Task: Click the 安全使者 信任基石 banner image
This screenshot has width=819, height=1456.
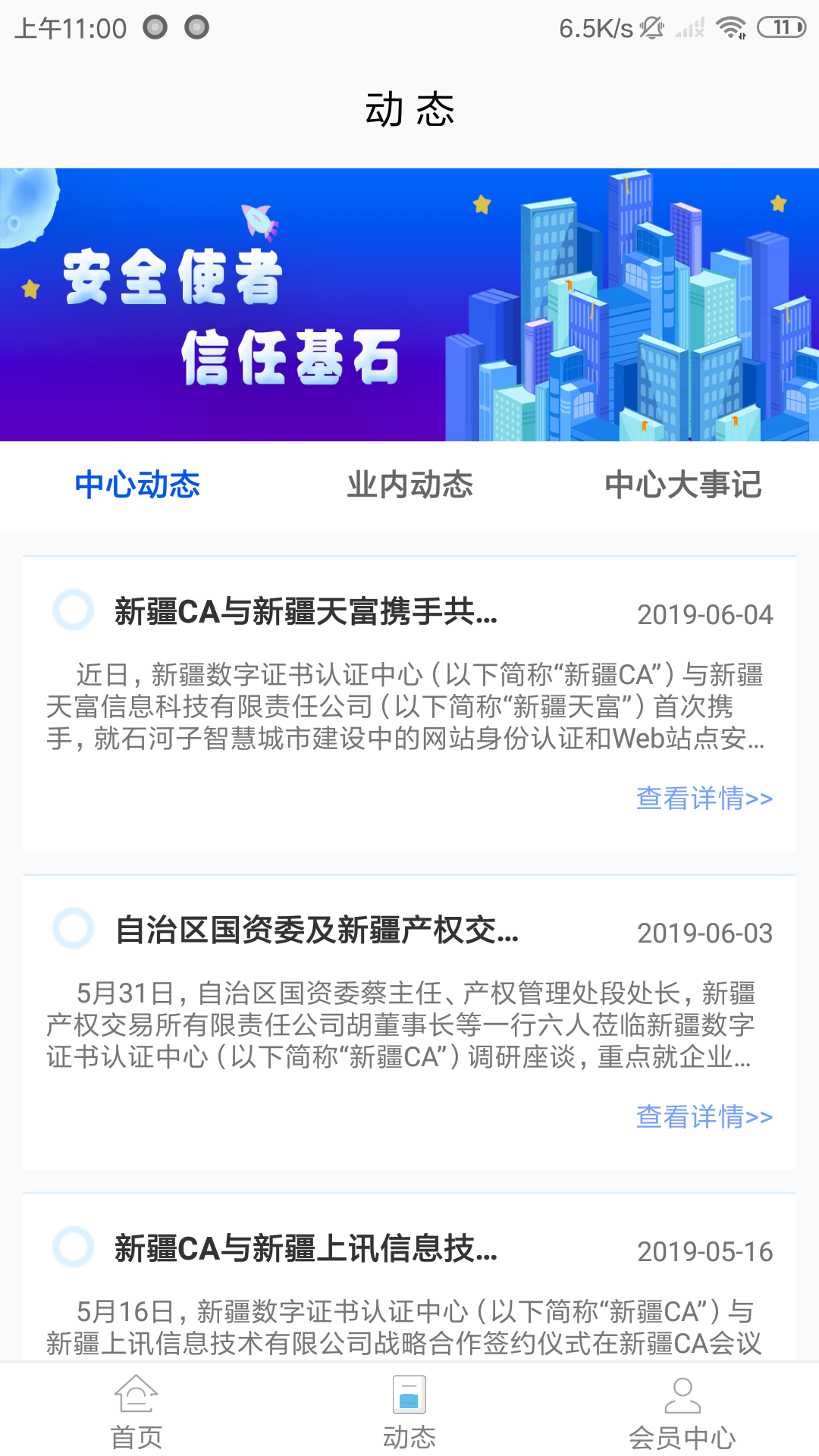Action: (x=409, y=303)
